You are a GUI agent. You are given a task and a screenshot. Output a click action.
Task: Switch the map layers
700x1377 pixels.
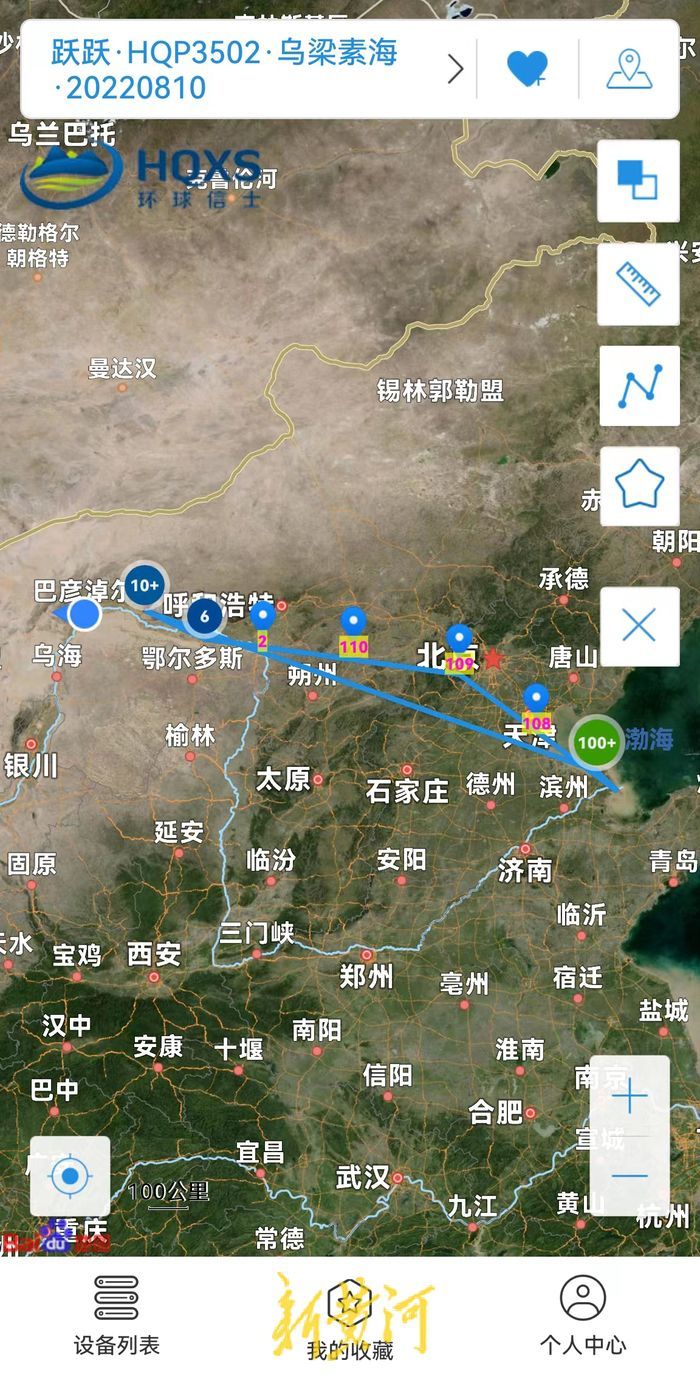point(638,181)
